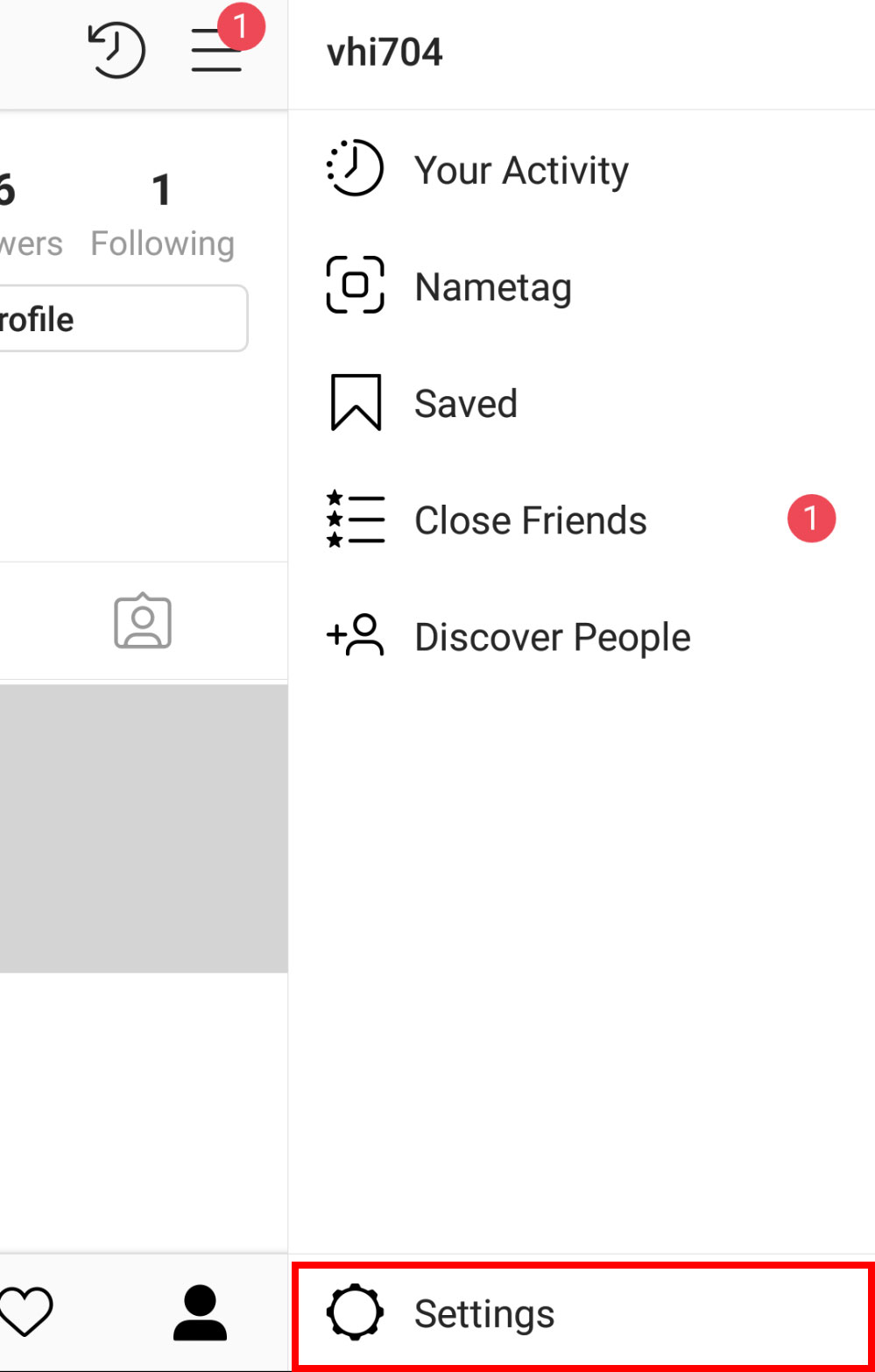Image resolution: width=875 pixels, height=1372 pixels.
Task: View Saved posts
Action: [x=582, y=403]
